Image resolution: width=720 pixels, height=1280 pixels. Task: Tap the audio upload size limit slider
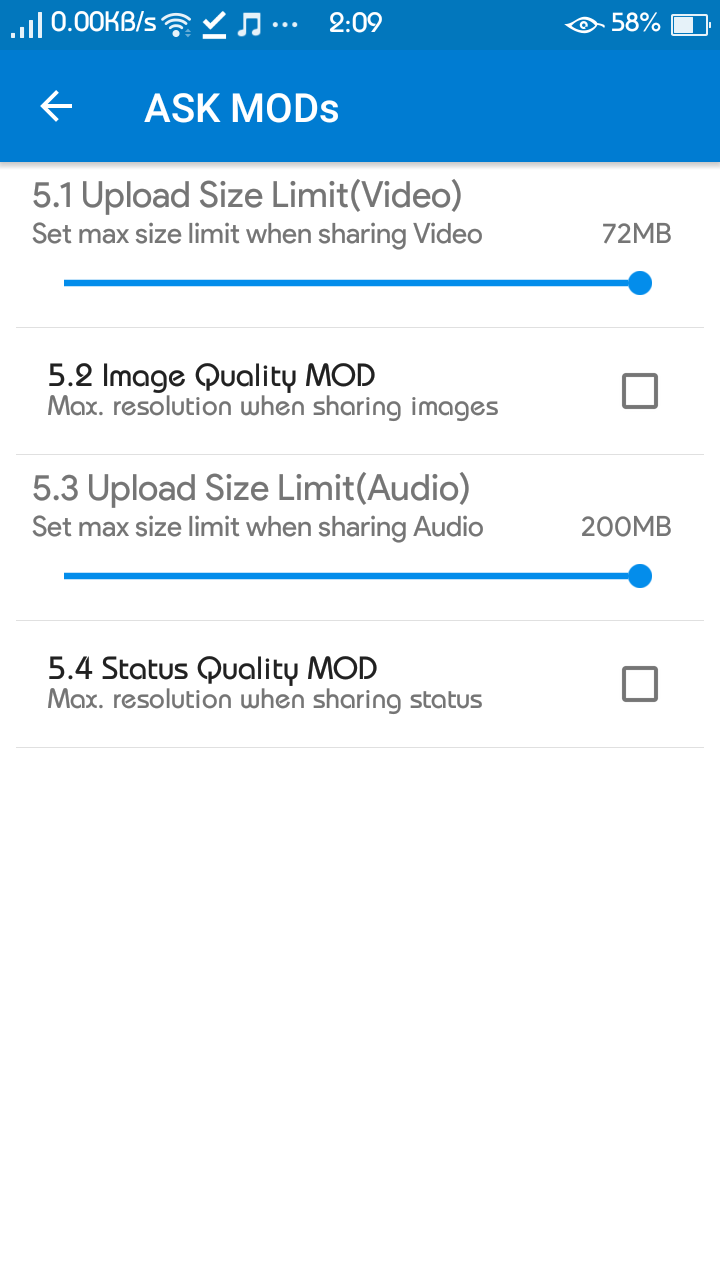[350, 576]
